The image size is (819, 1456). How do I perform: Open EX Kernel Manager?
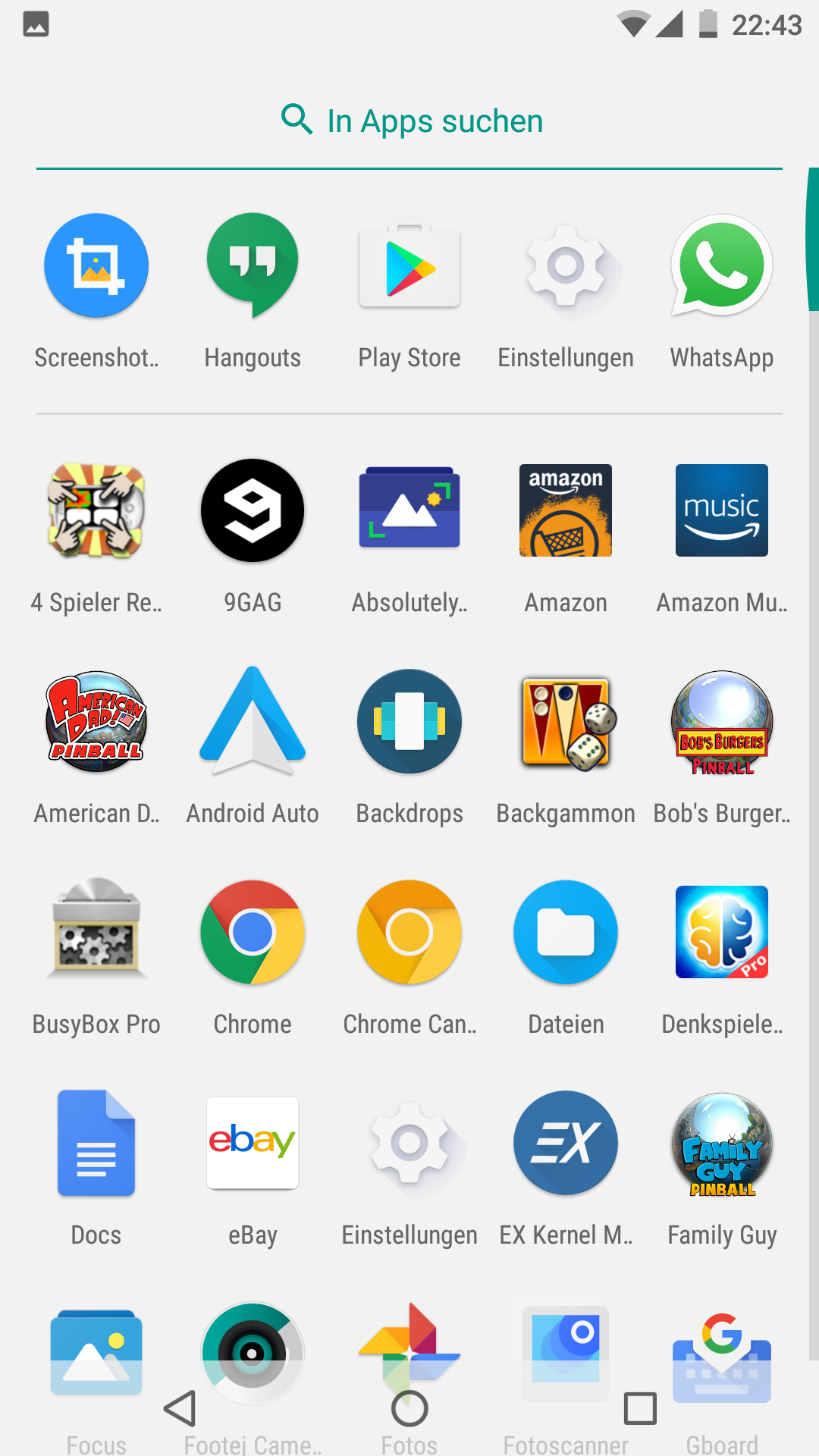point(566,1143)
